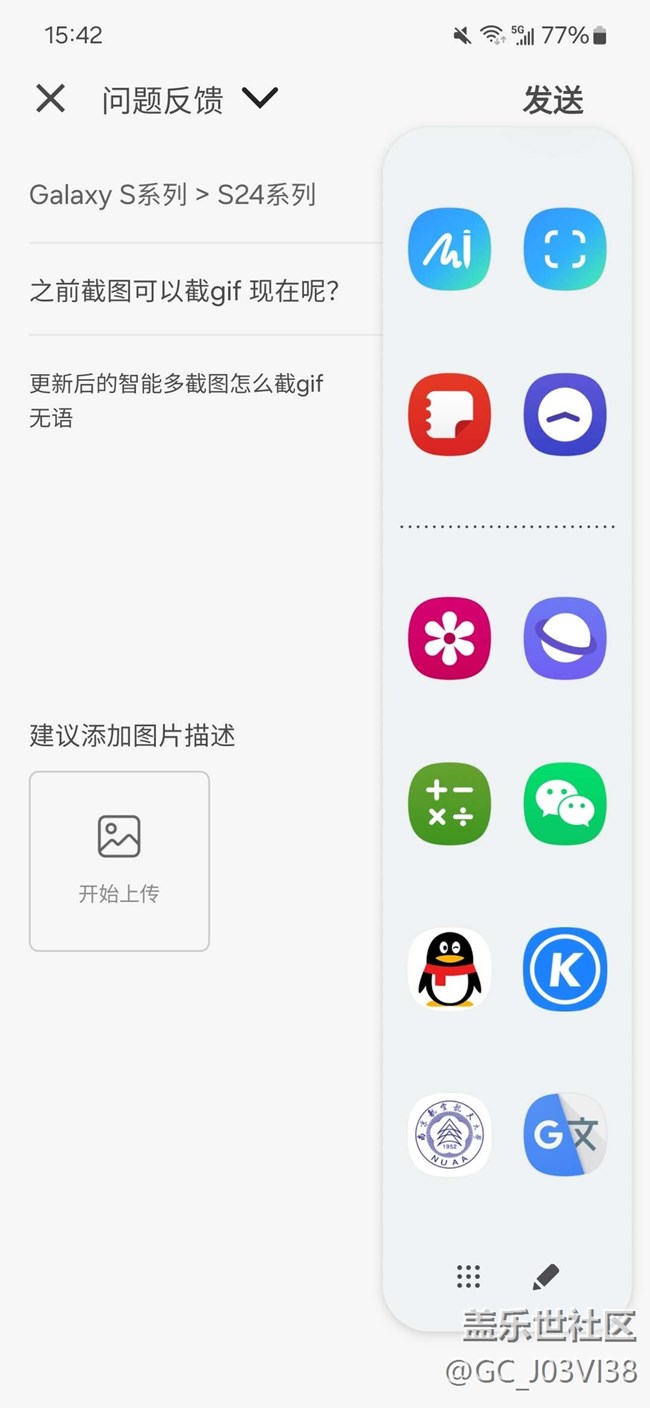This screenshot has height=1408, width=650.
Task: Open the Gallery flower app
Action: tap(450, 638)
